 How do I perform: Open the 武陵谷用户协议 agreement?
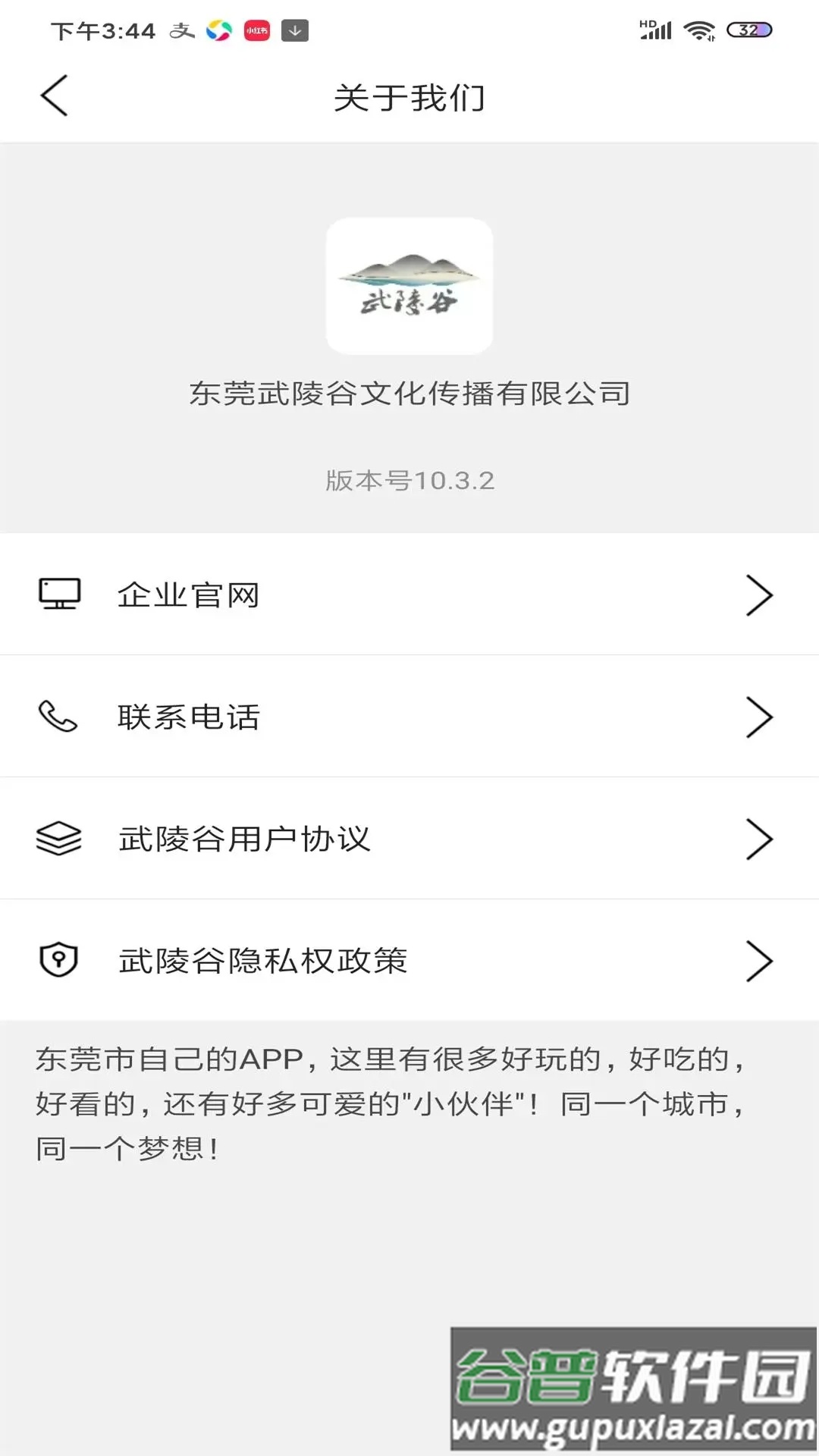tap(244, 839)
